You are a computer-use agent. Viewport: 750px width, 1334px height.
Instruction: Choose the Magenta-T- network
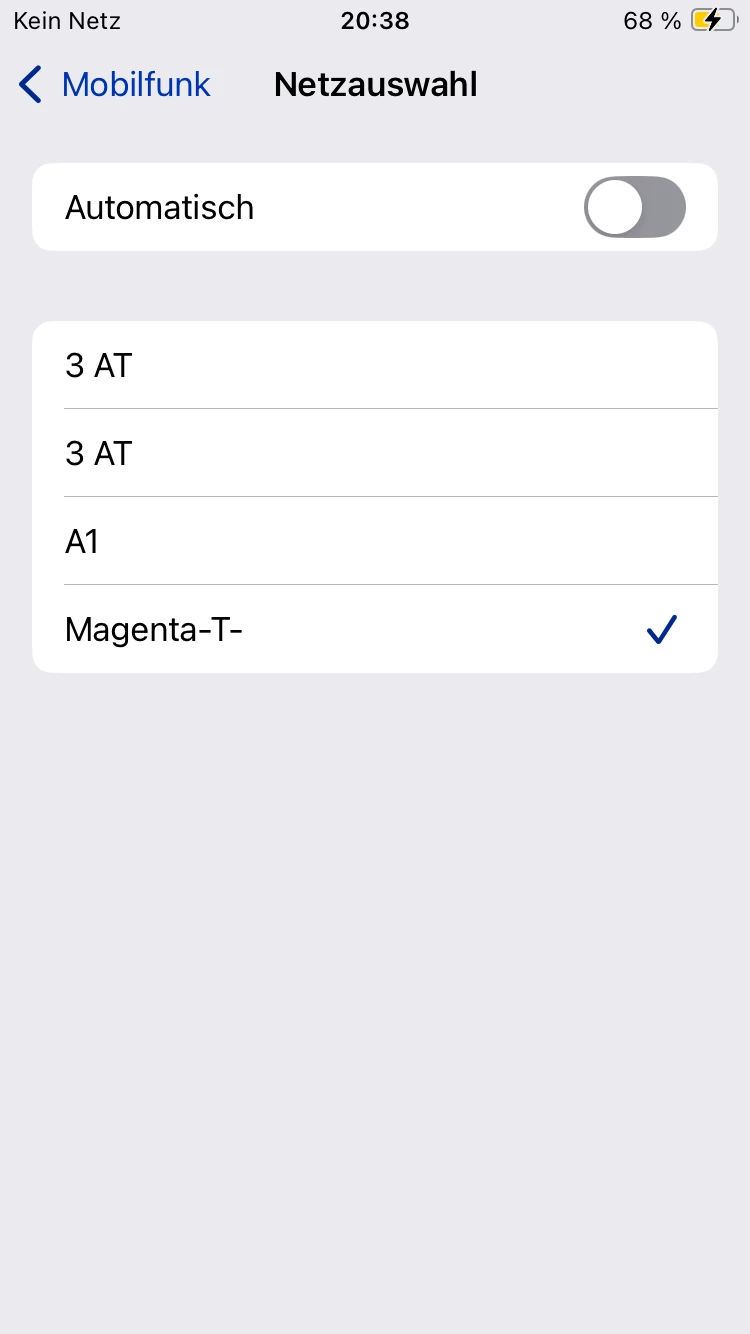pos(375,629)
